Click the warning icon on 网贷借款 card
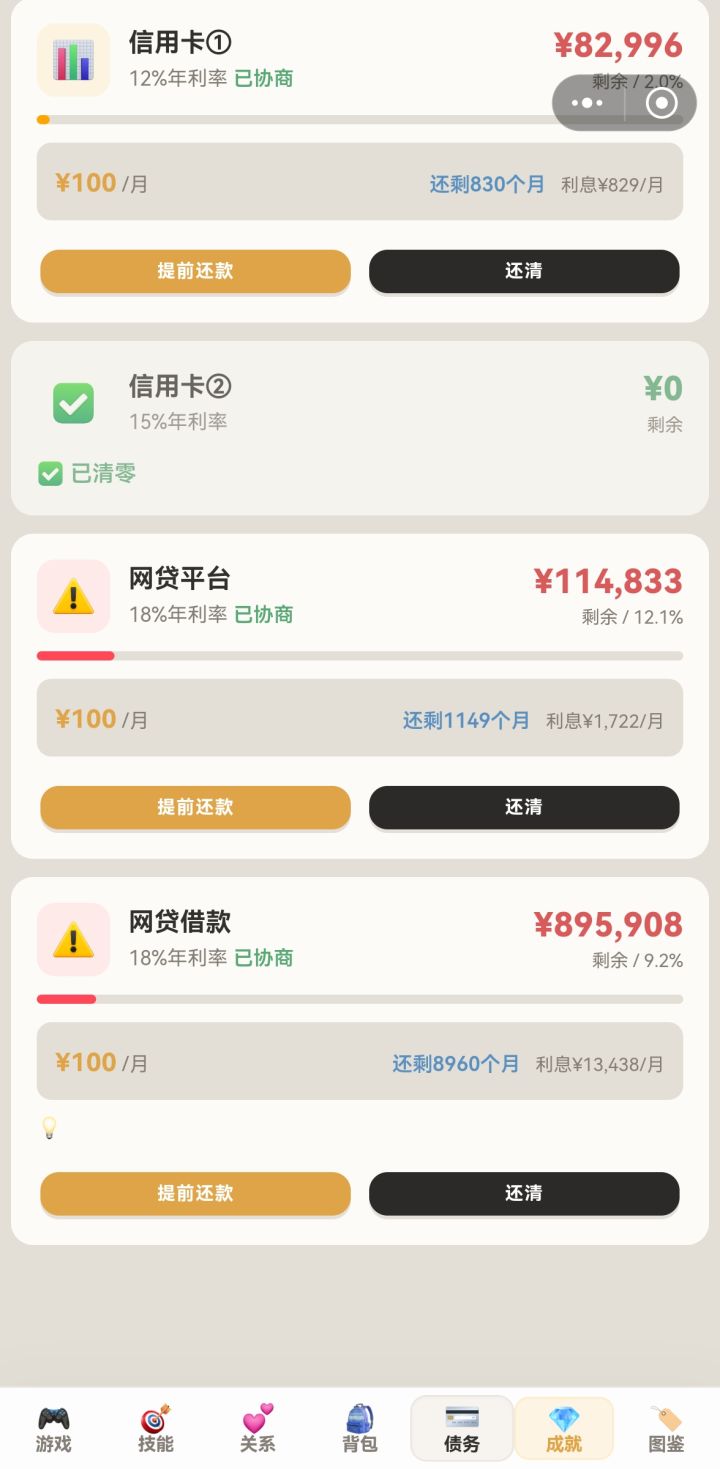Screen dimensions: 720x1469 point(72,939)
